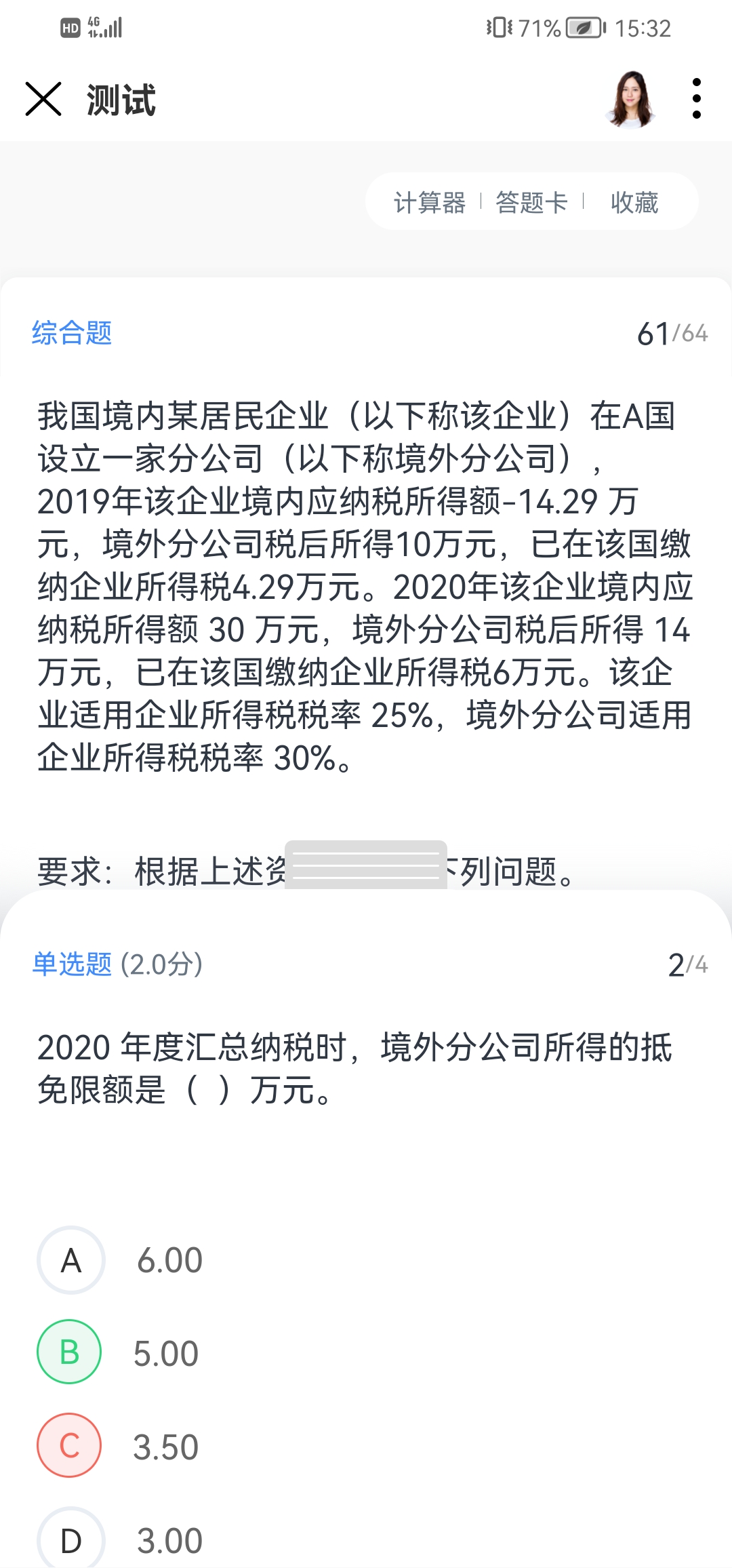Tap the gray panel drag handle

[x=366, y=865]
